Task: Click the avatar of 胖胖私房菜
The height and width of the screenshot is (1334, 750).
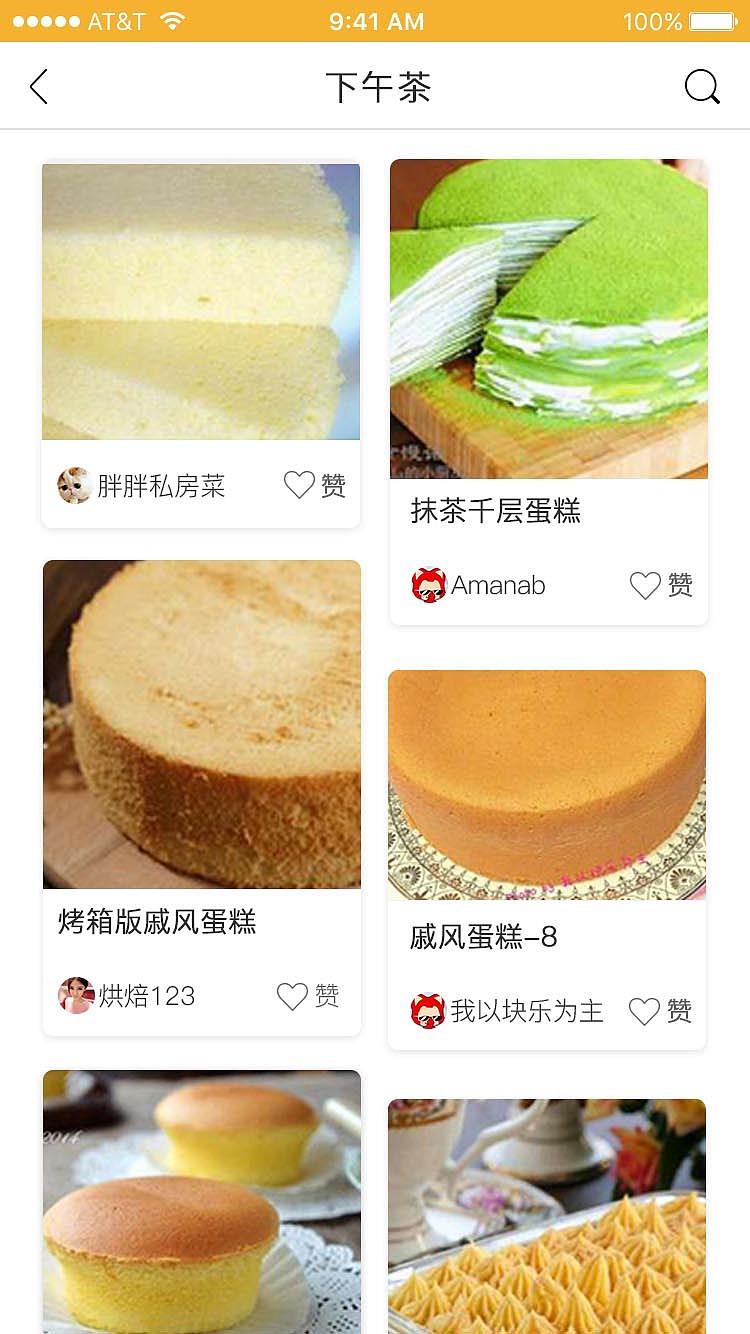Action: [x=76, y=486]
